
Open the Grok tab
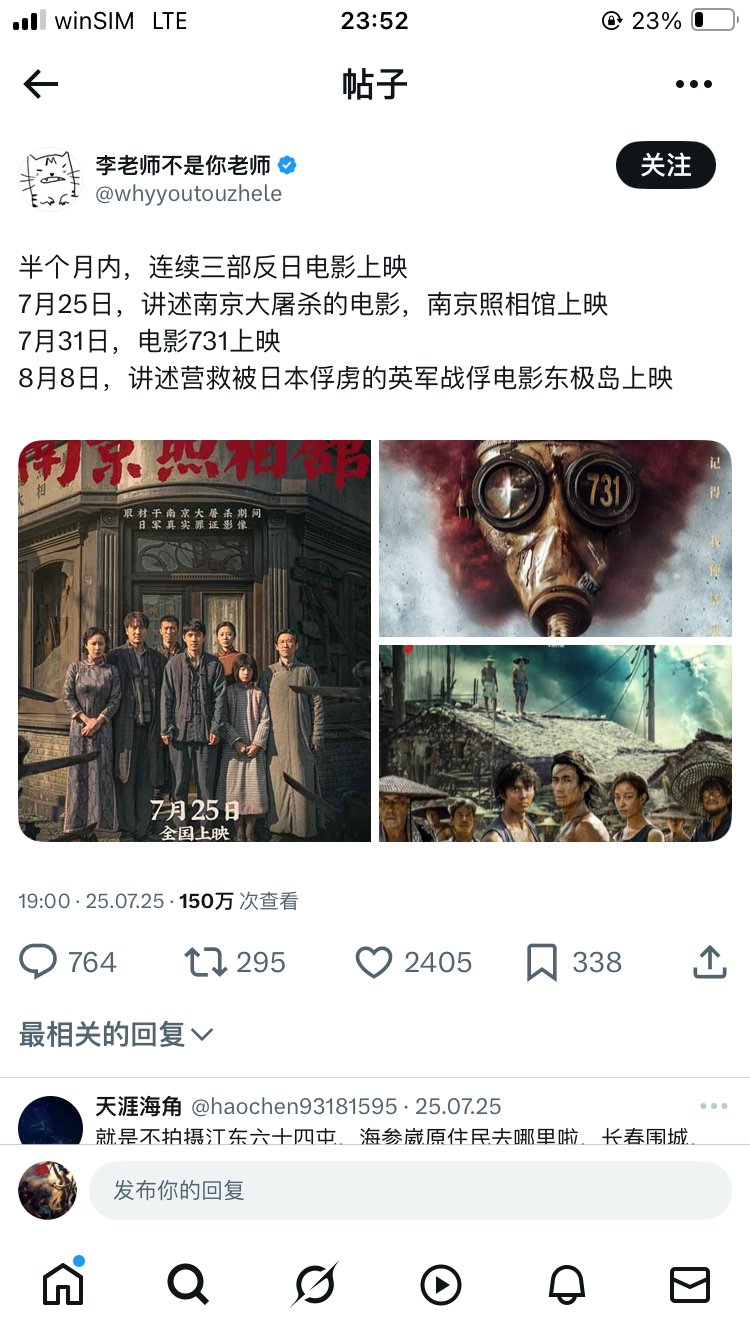click(x=315, y=1284)
